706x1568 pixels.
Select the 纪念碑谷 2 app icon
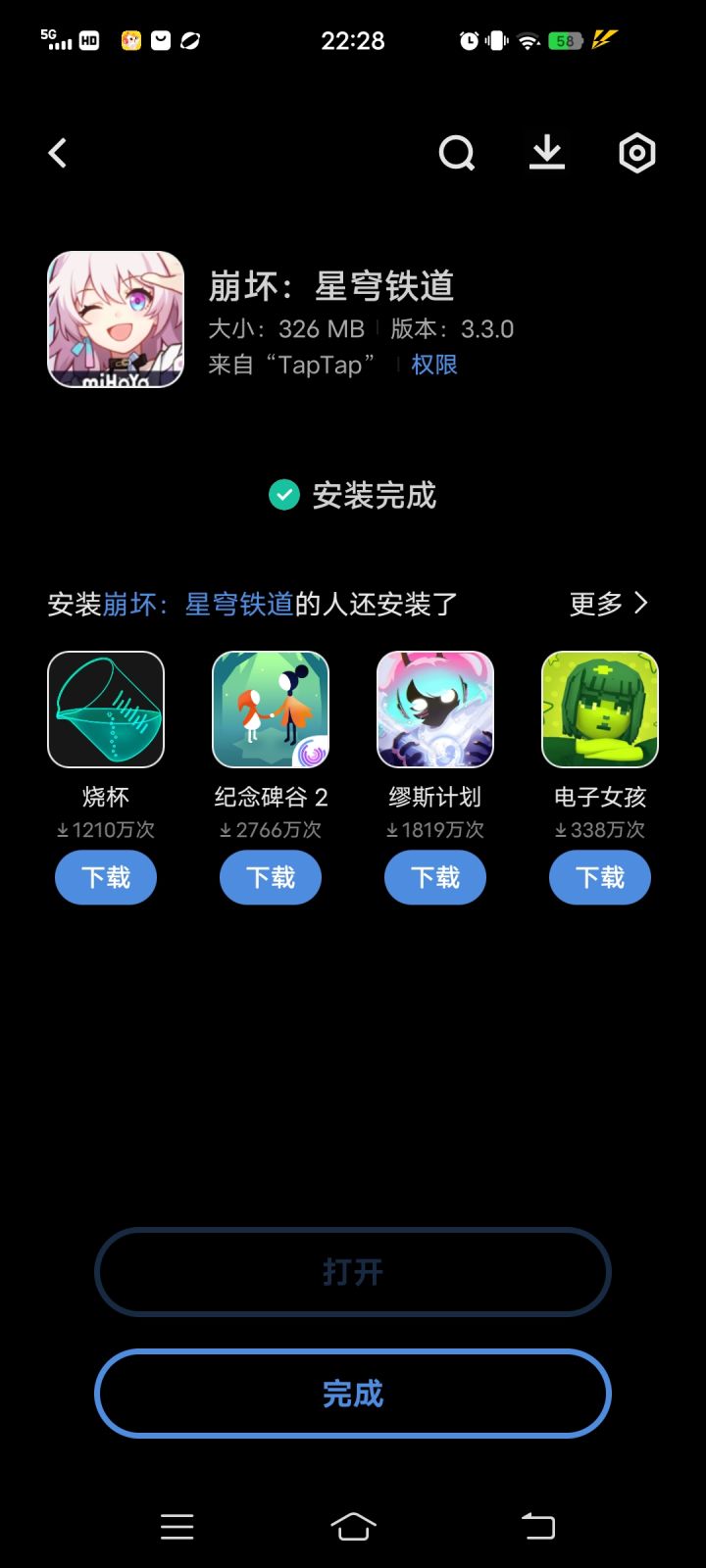(270, 710)
